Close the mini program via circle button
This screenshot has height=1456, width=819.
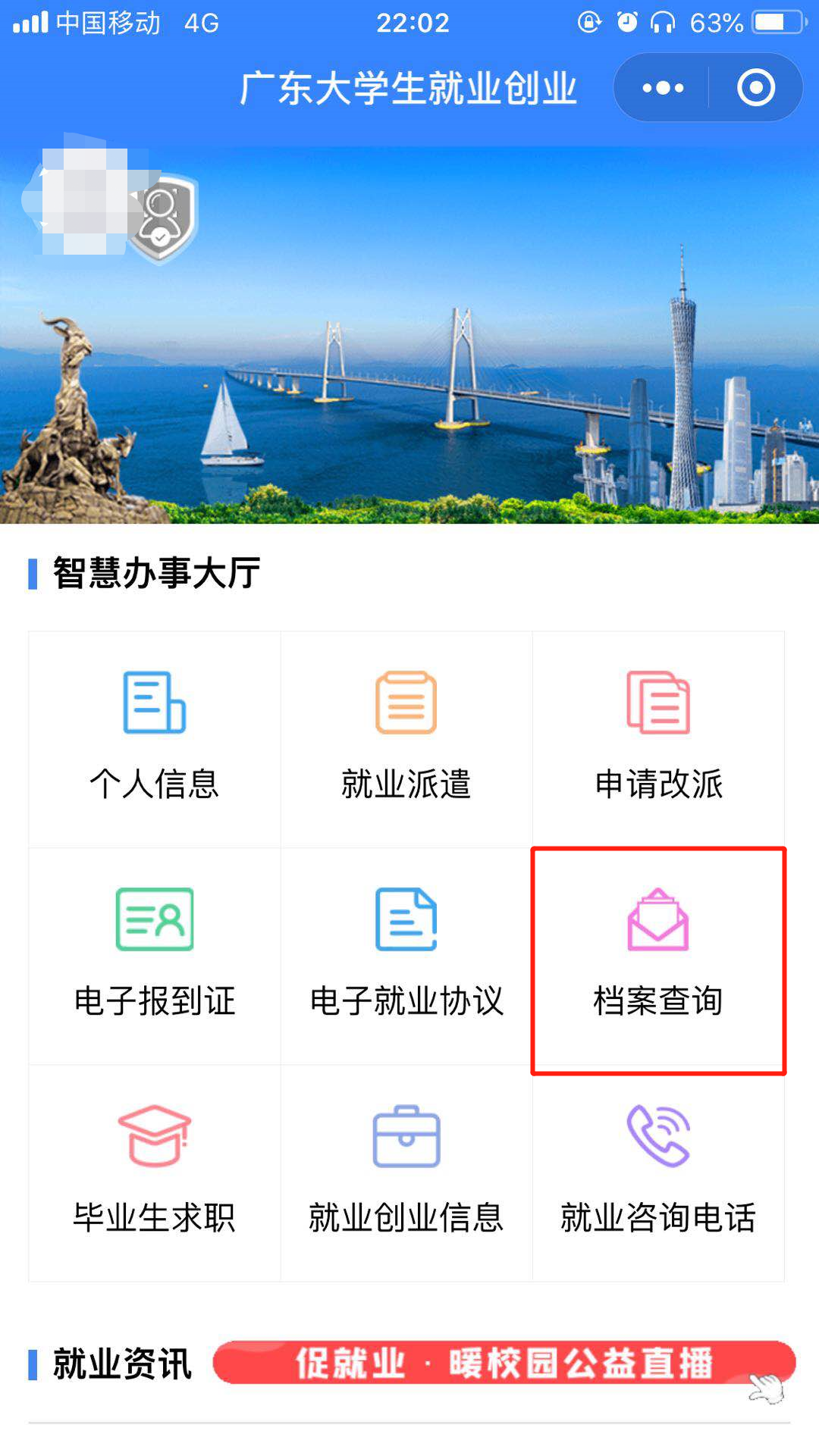pos(755,88)
